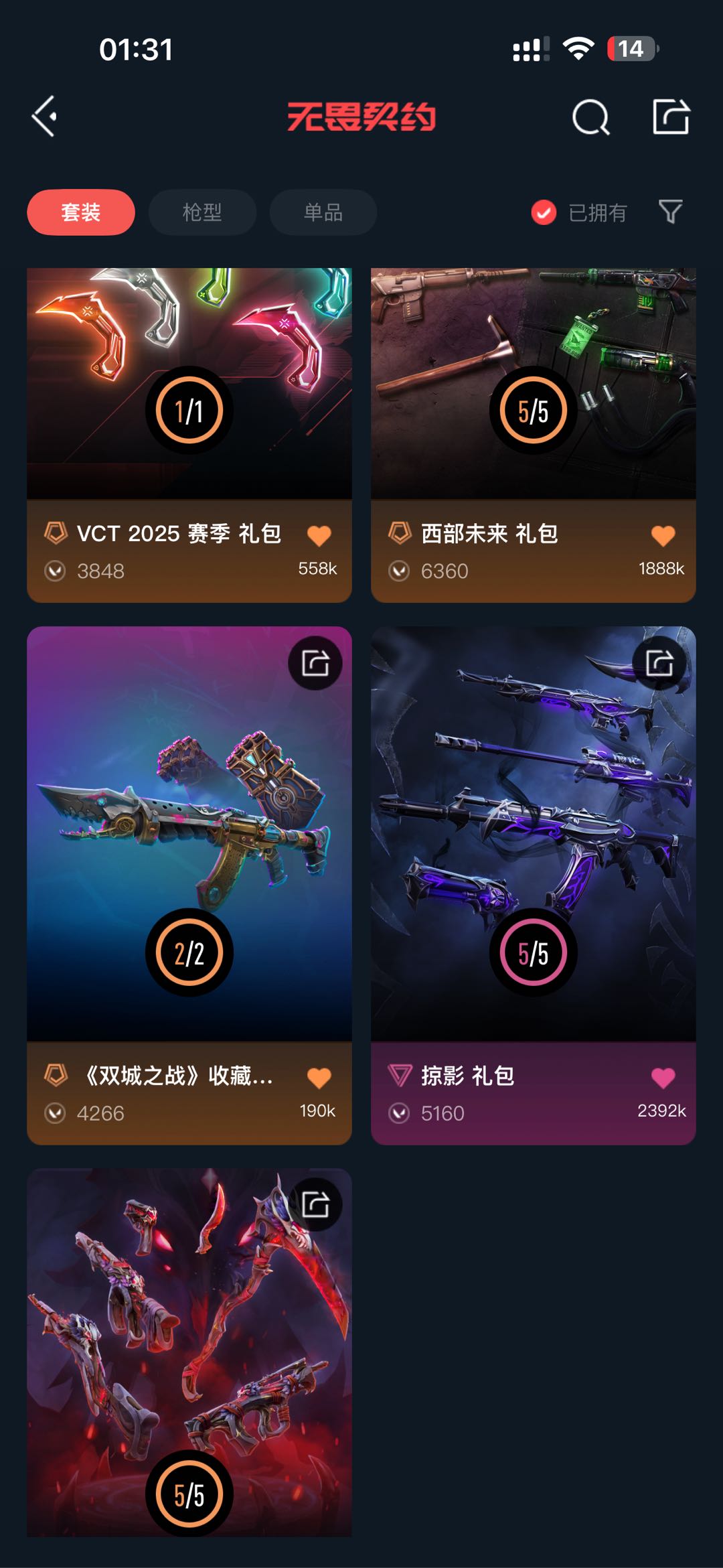Go back using the top-left arrow
This screenshot has height=1568, width=723.
click(x=45, y=117)
